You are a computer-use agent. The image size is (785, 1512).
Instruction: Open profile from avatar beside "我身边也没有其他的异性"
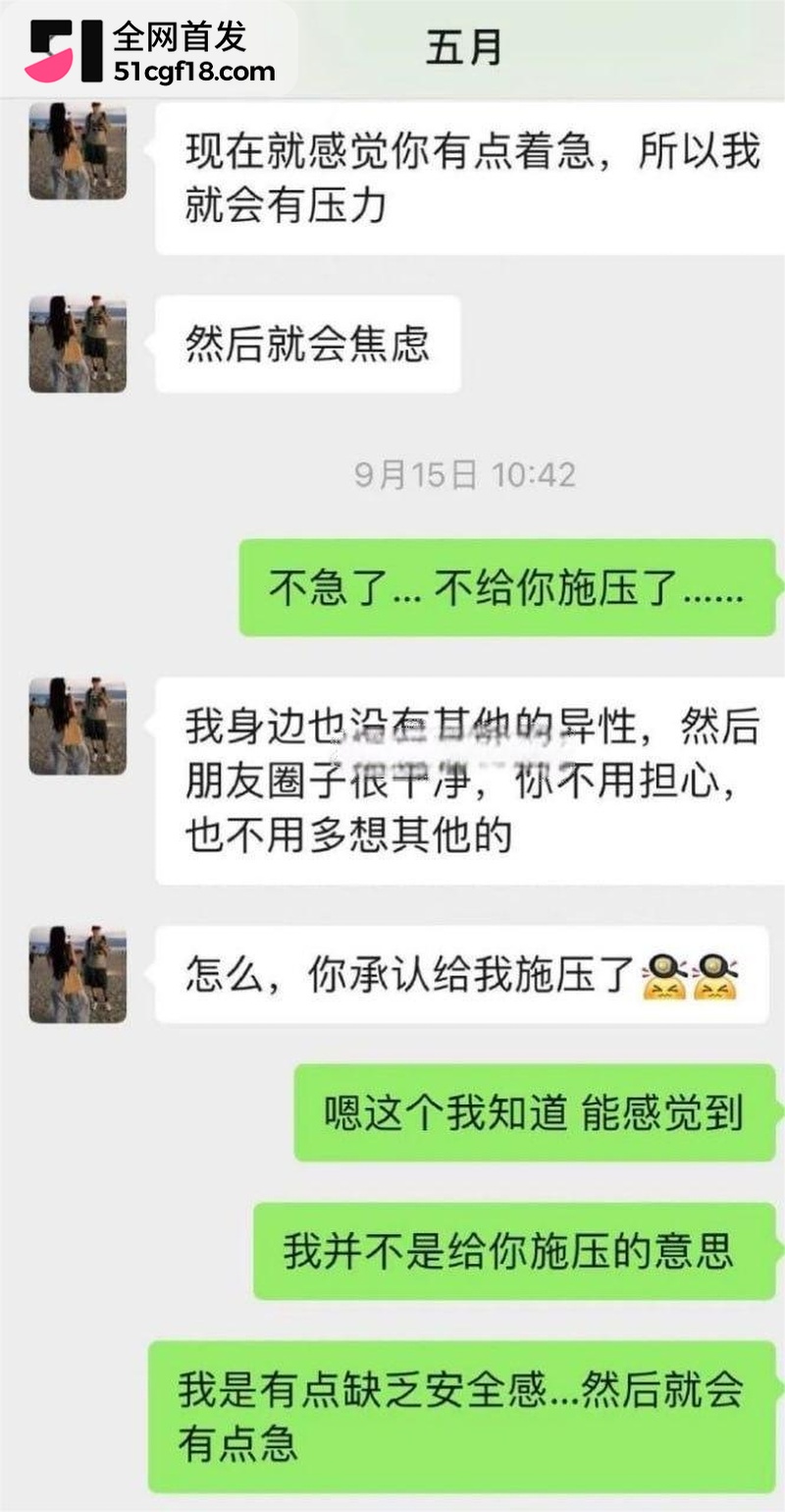point(78,726)
